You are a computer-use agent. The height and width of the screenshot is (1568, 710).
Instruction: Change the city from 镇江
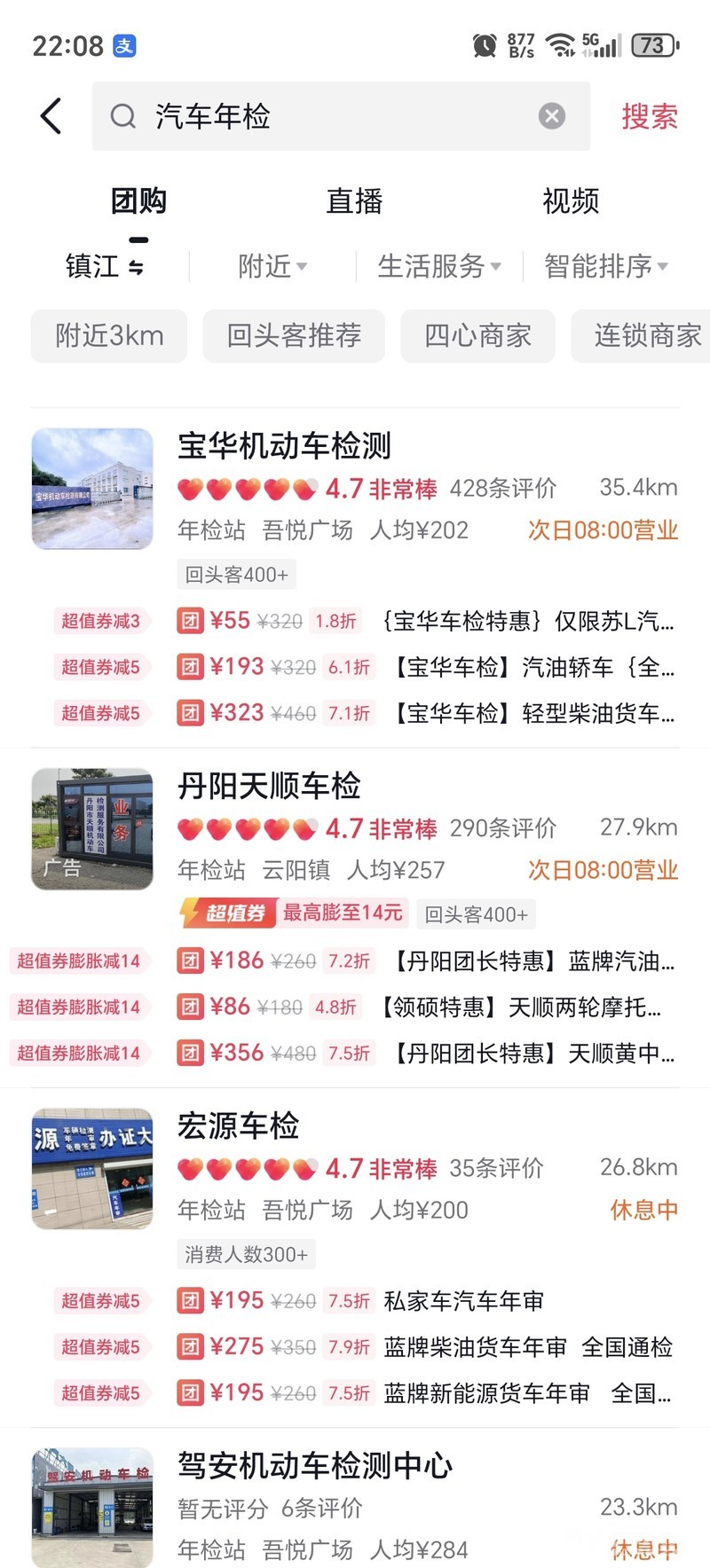coord(105,266)
